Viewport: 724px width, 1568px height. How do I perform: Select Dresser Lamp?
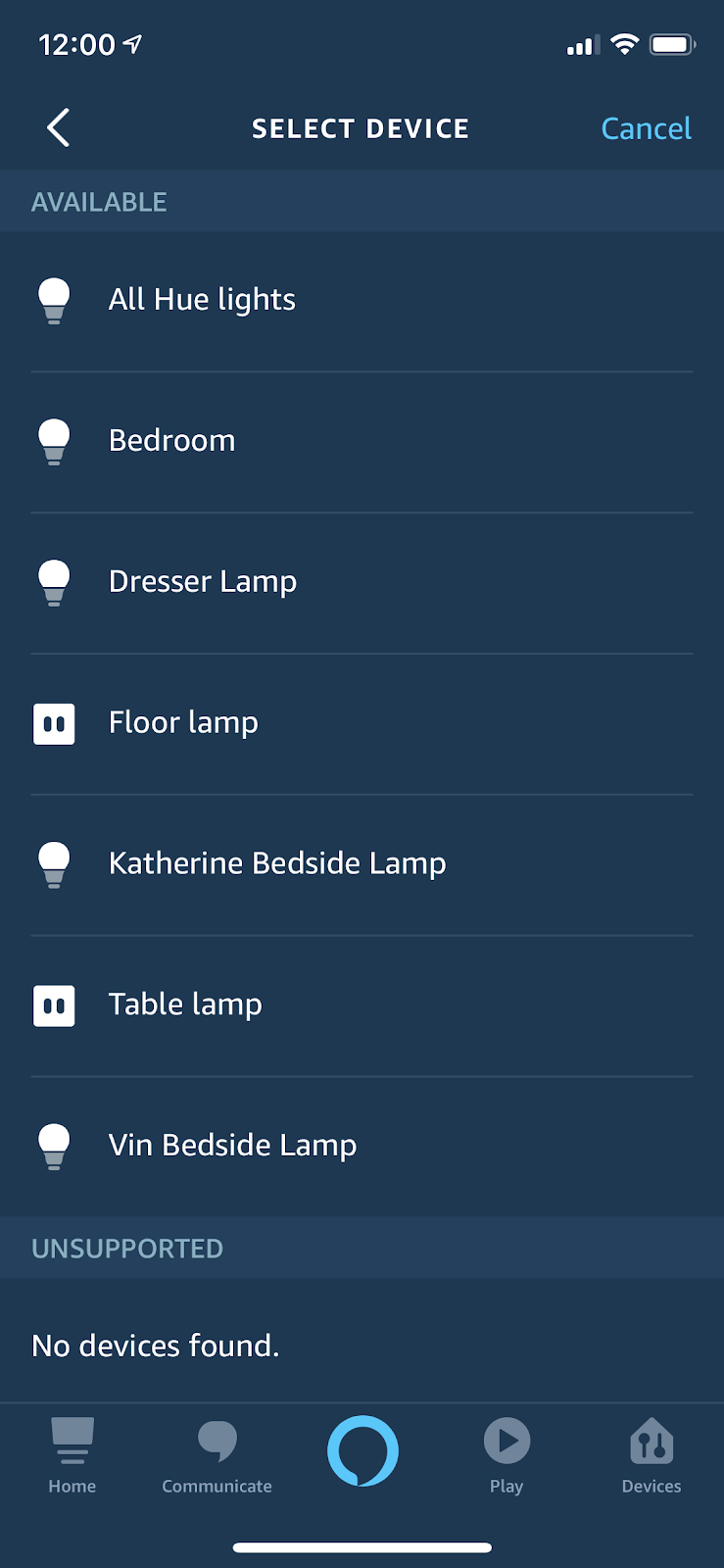(362, 583)
